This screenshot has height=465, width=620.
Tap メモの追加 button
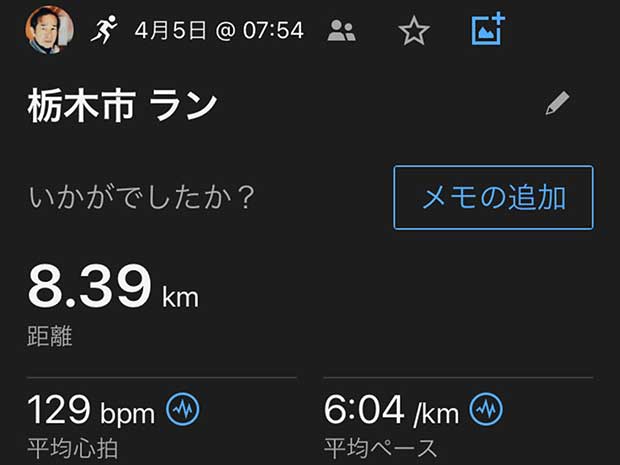[x=493, y=197]
